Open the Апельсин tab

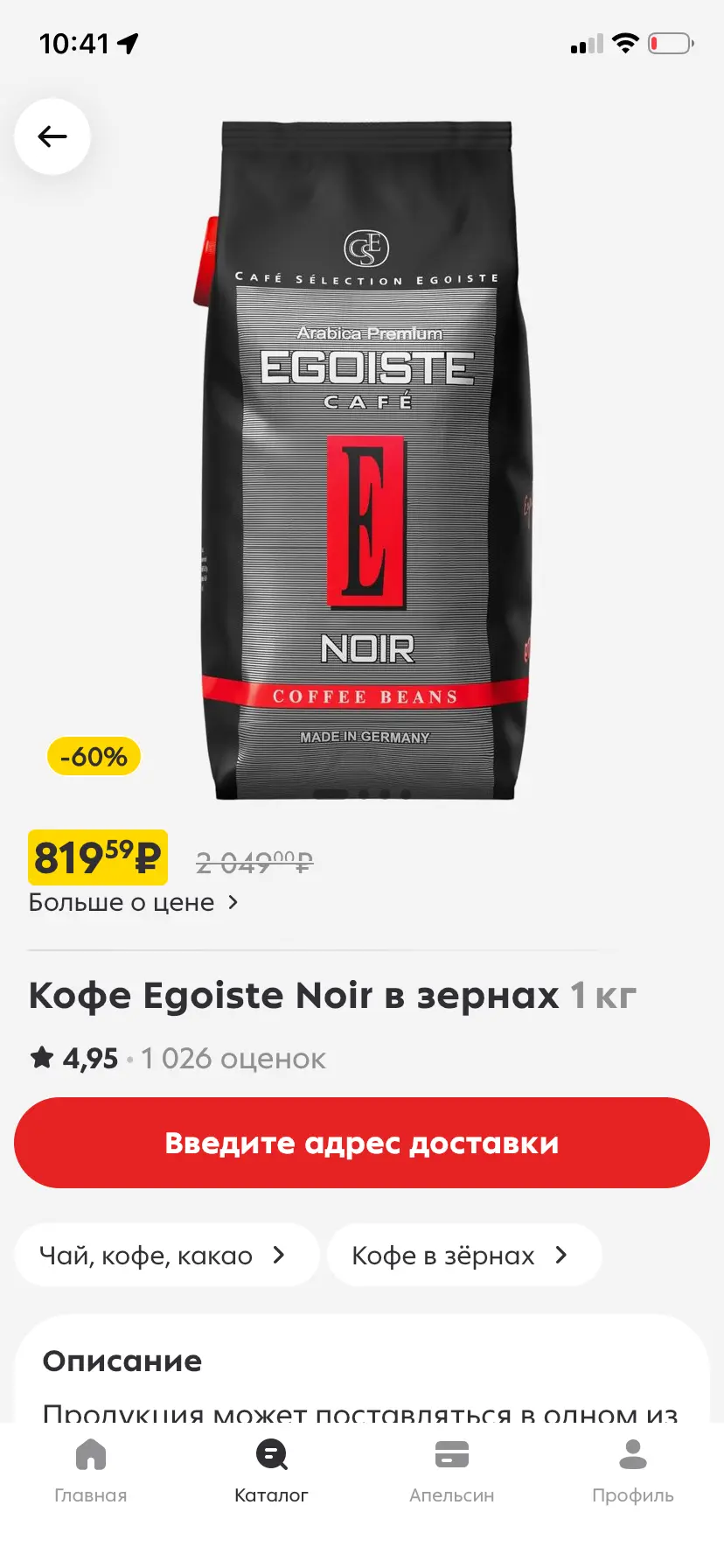452,1472
